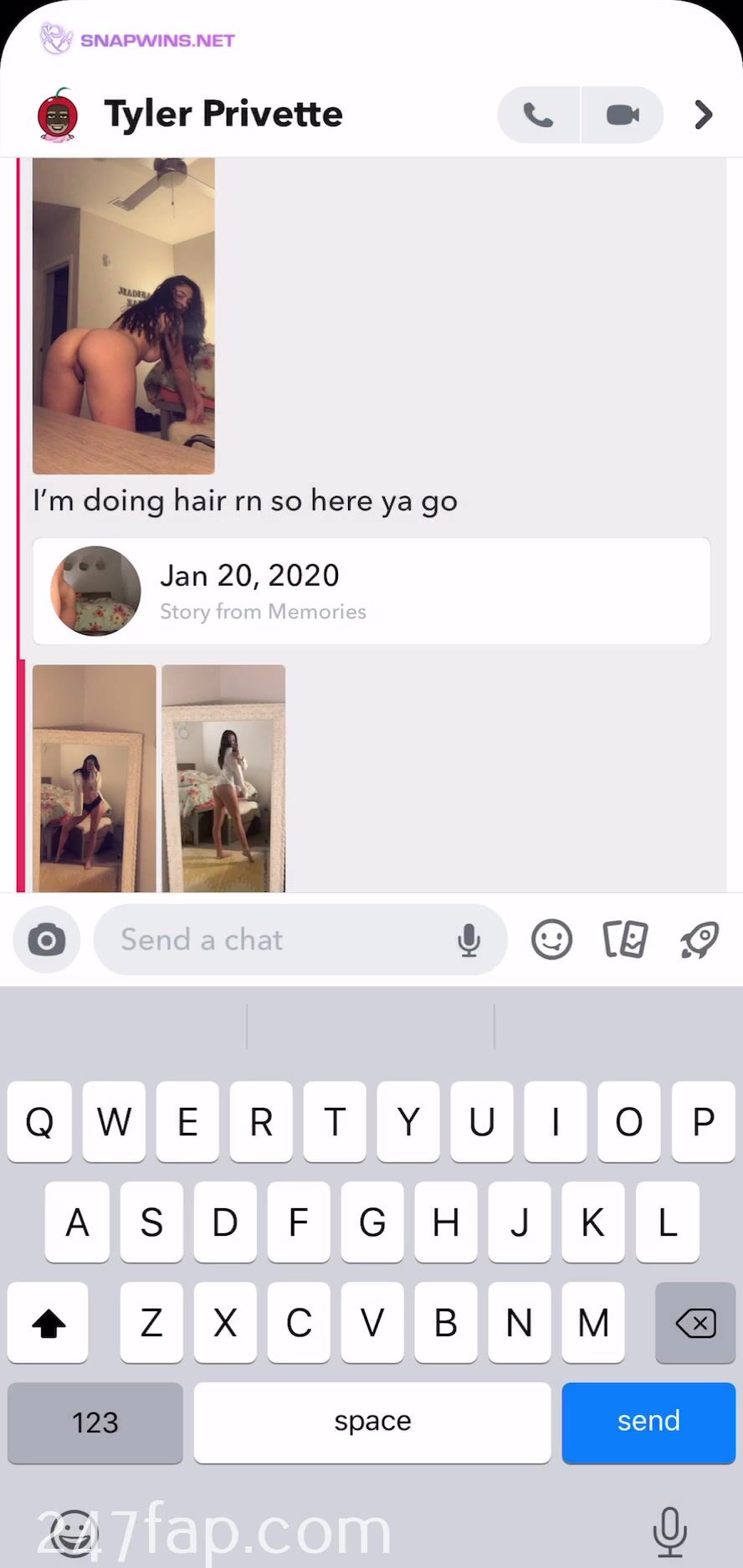Hit the blue send key

(648, 1422)
